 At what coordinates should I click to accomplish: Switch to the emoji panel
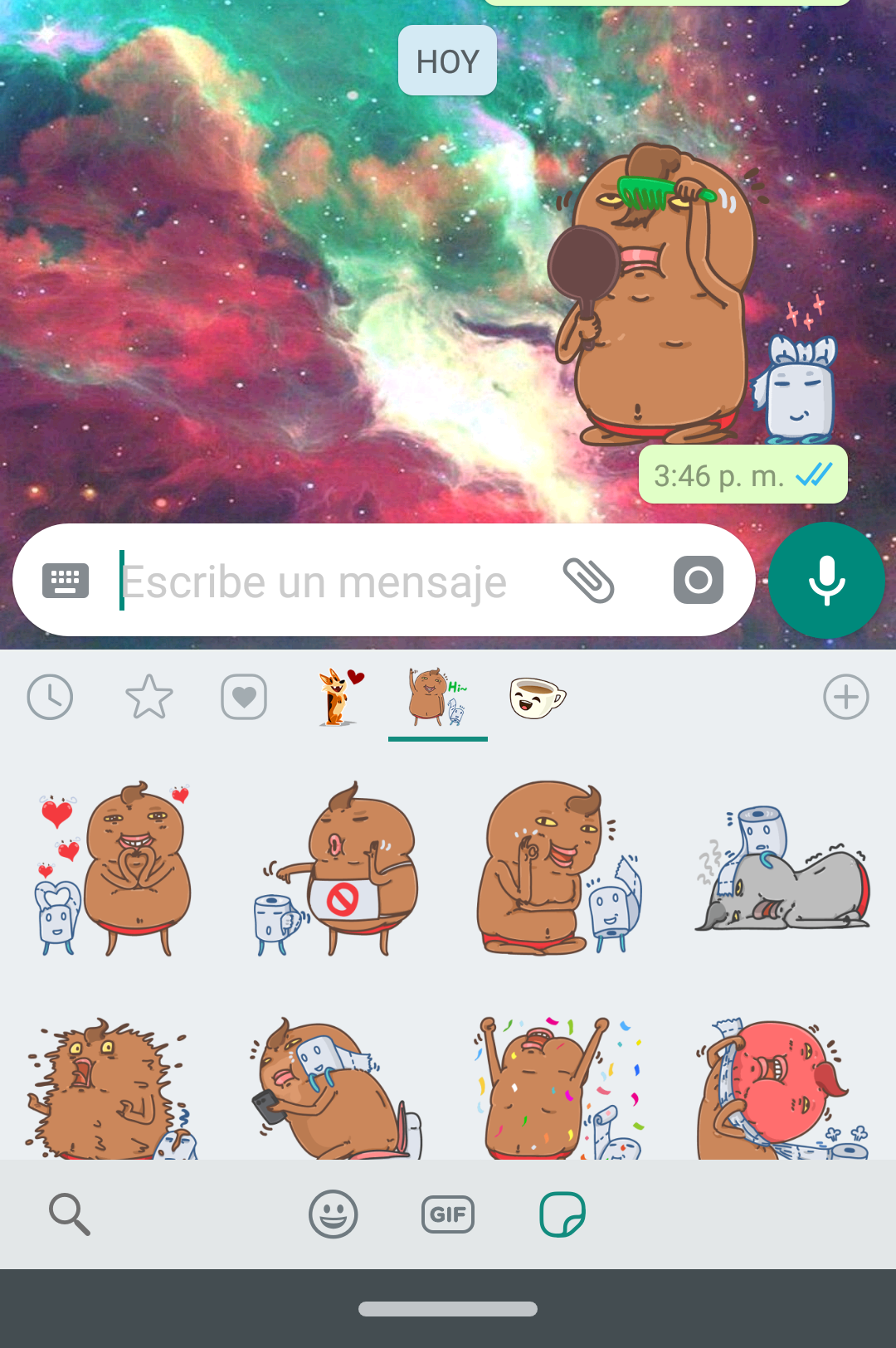click(x=333, y=1214)
